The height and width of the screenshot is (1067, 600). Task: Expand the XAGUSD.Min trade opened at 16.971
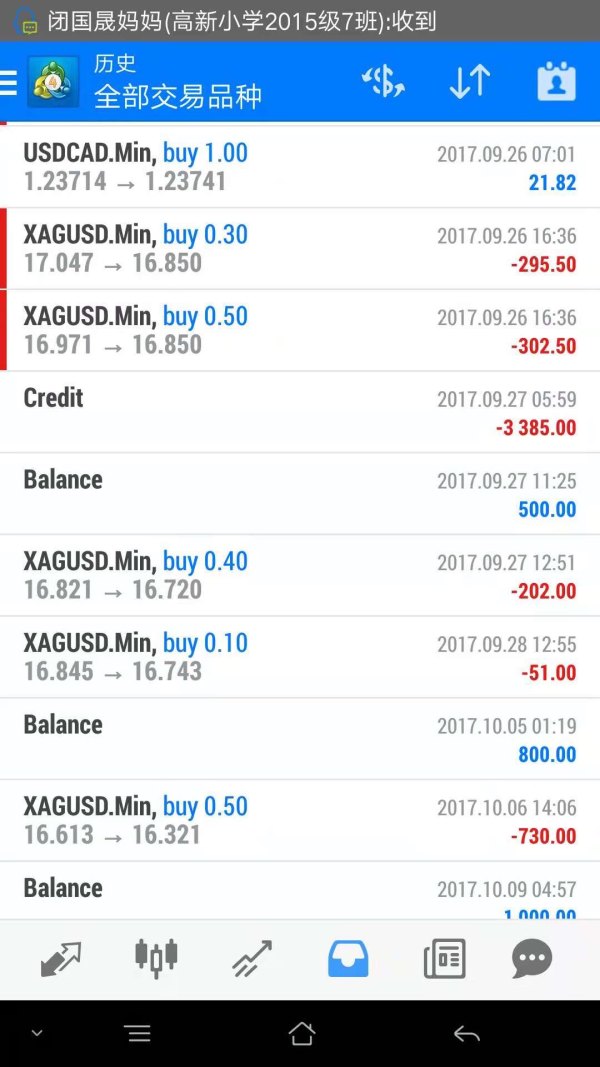(300, 331)
